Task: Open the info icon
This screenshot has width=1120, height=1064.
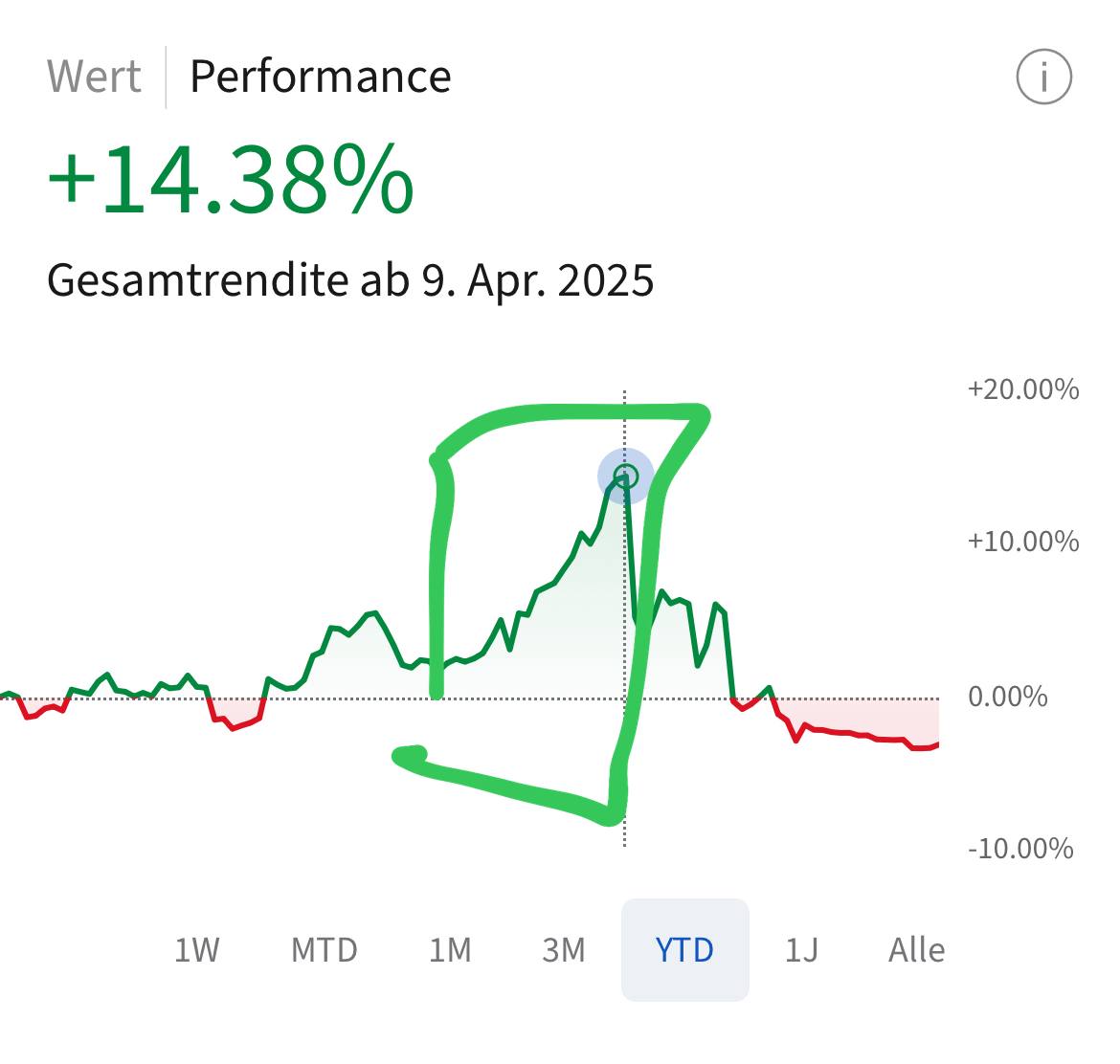Action: point(1043,77)
